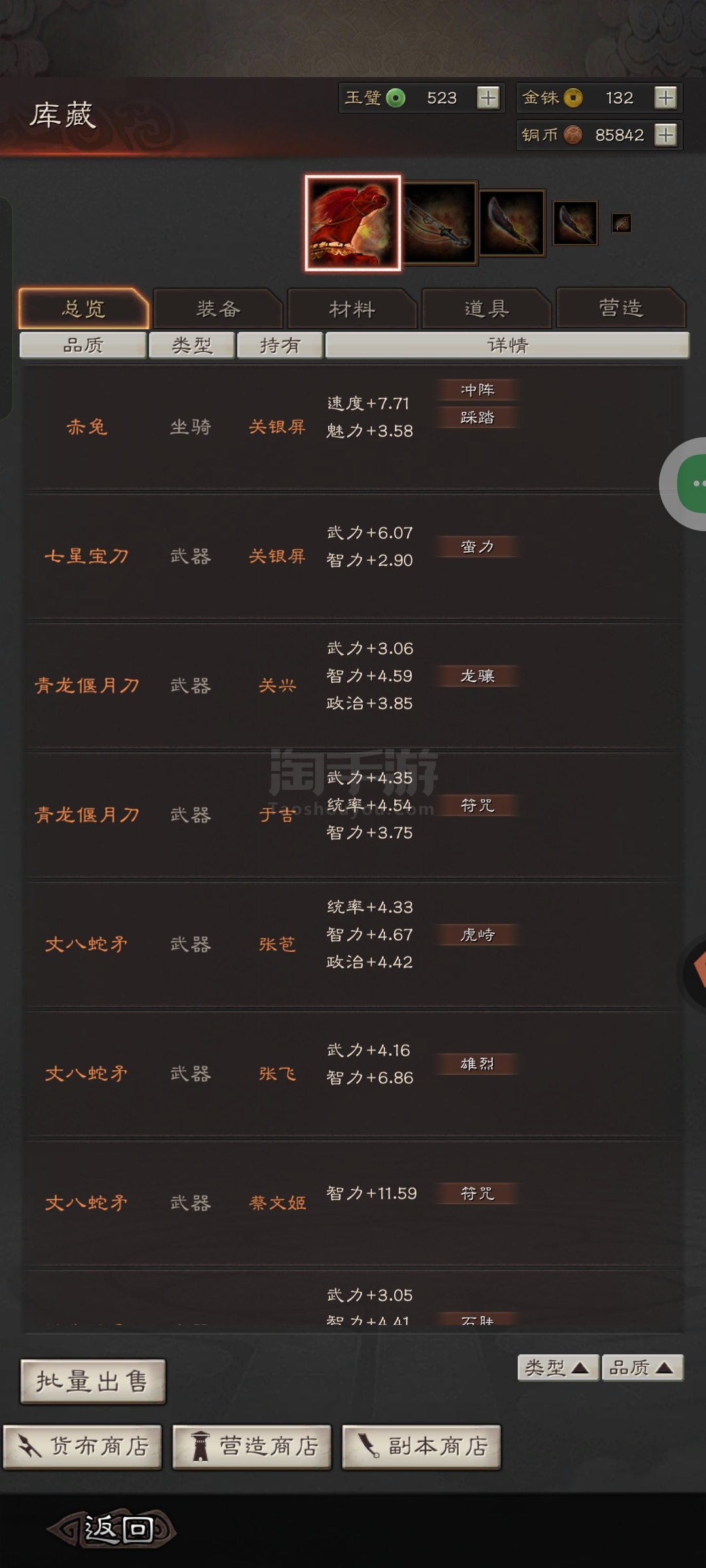
Task: Go back with the 返回 button
Action: [x=112, y=1529]
